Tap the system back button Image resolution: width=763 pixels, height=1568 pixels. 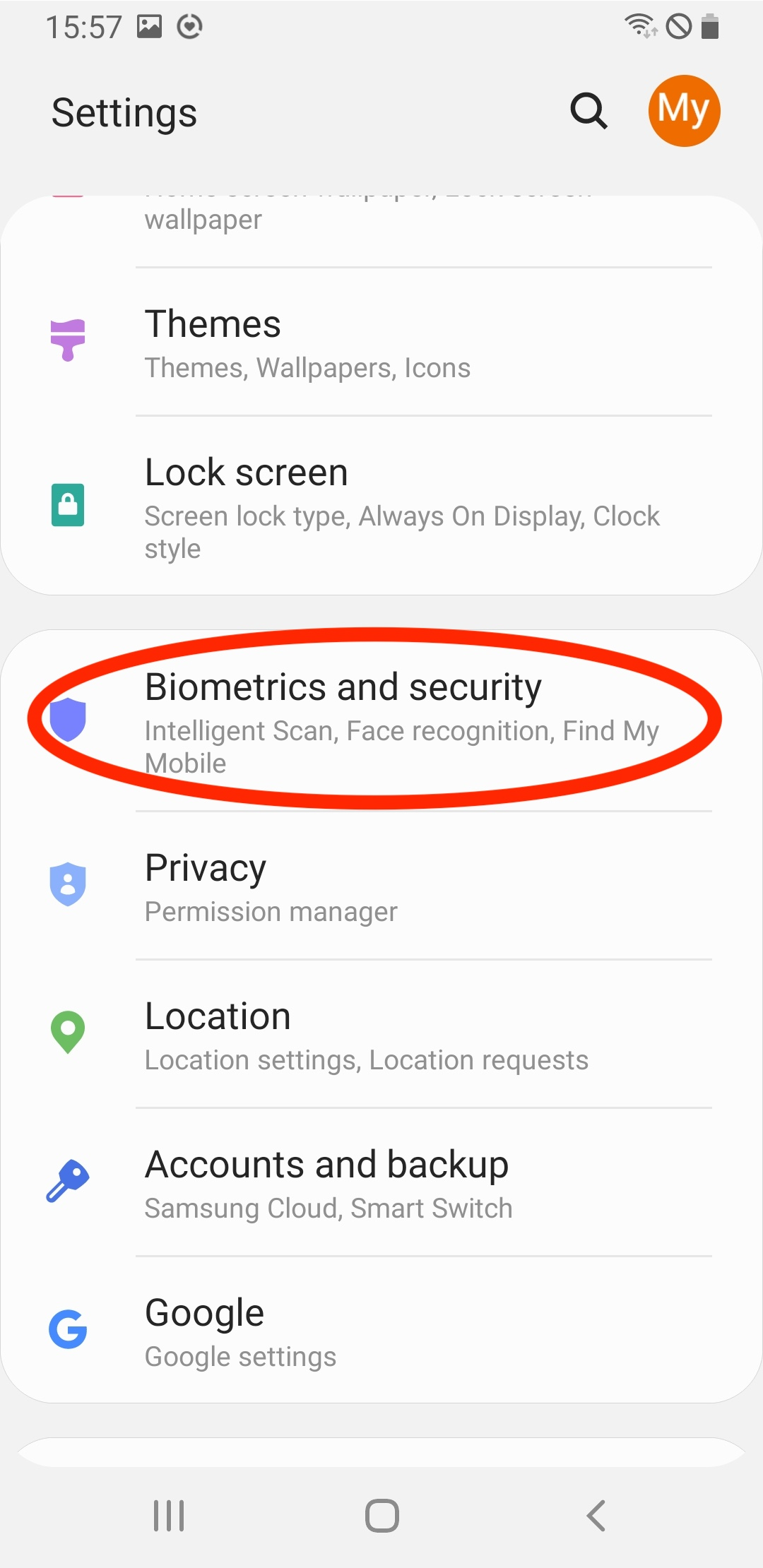pos(596,1516)
